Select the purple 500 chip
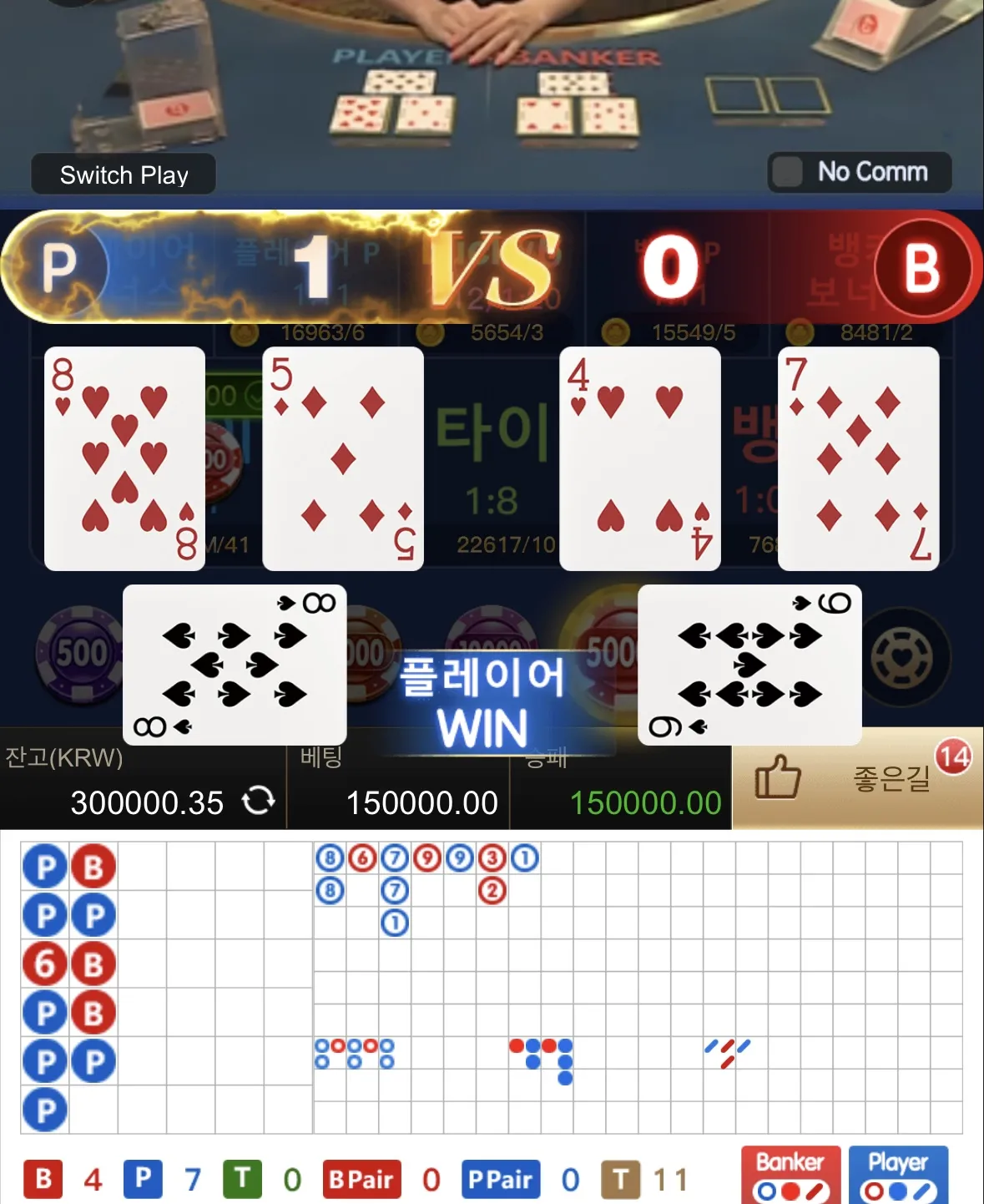 pyautogui.click(x=79, y=654)
